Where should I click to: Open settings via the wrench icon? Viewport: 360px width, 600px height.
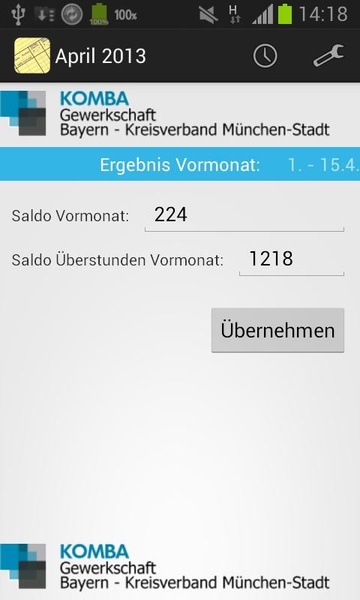coord(329,56)
